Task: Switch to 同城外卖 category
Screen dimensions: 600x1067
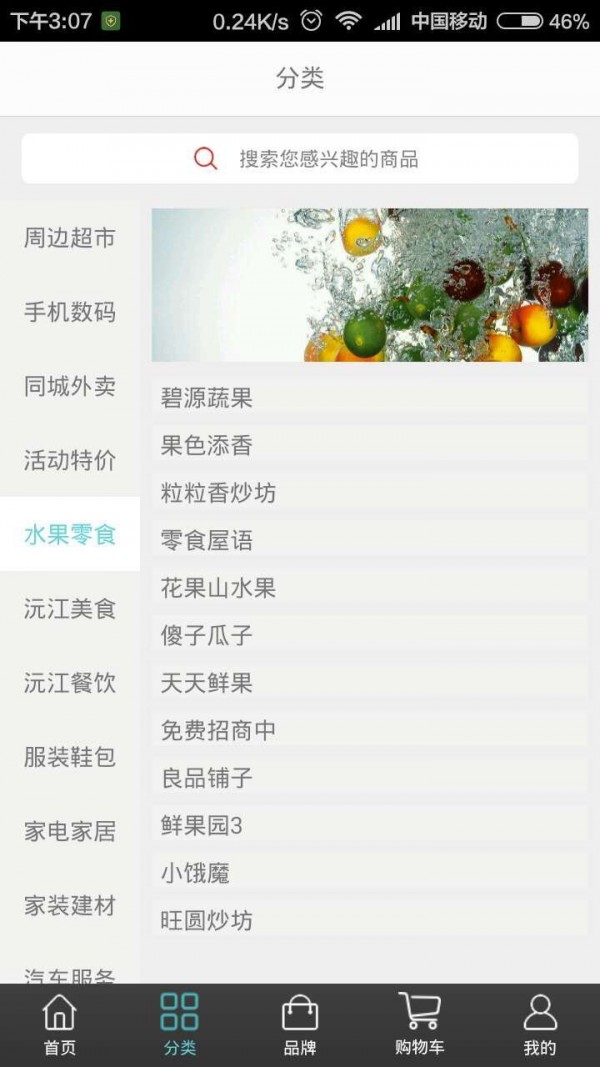Action: tap(70, 386)
